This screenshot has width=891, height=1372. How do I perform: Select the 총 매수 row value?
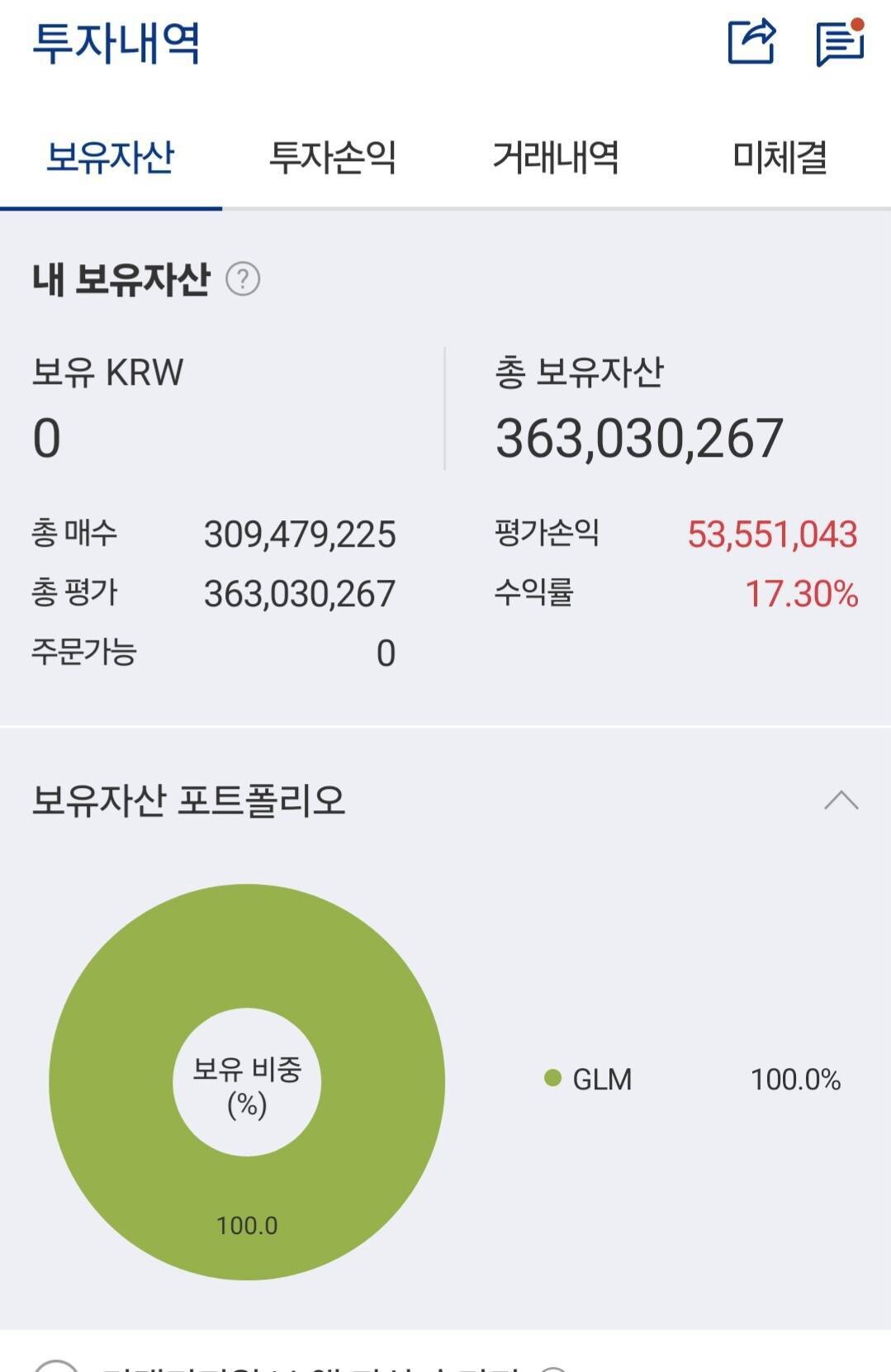tap(301, 536)
